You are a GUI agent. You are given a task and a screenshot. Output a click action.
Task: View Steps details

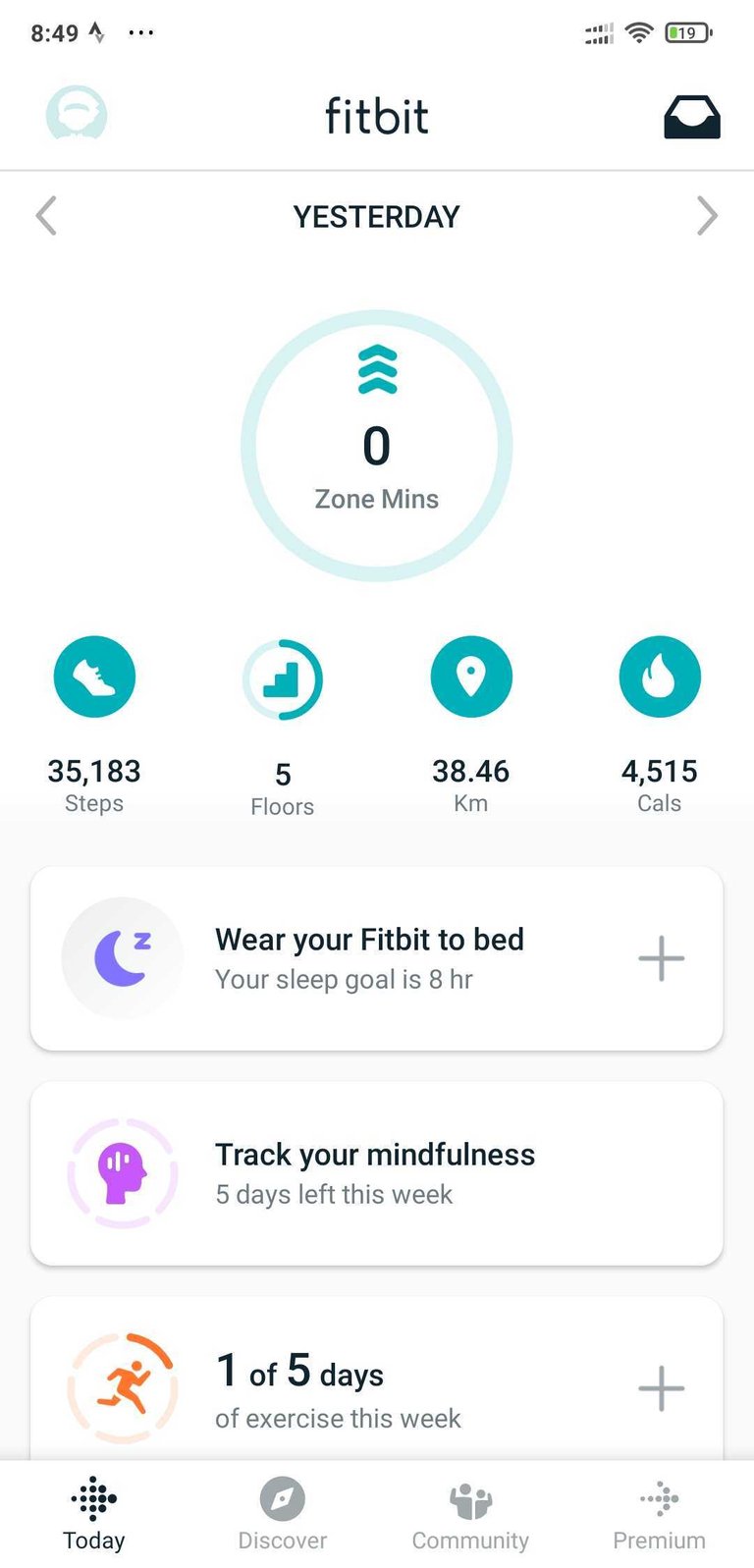click(x=94, y=726)
